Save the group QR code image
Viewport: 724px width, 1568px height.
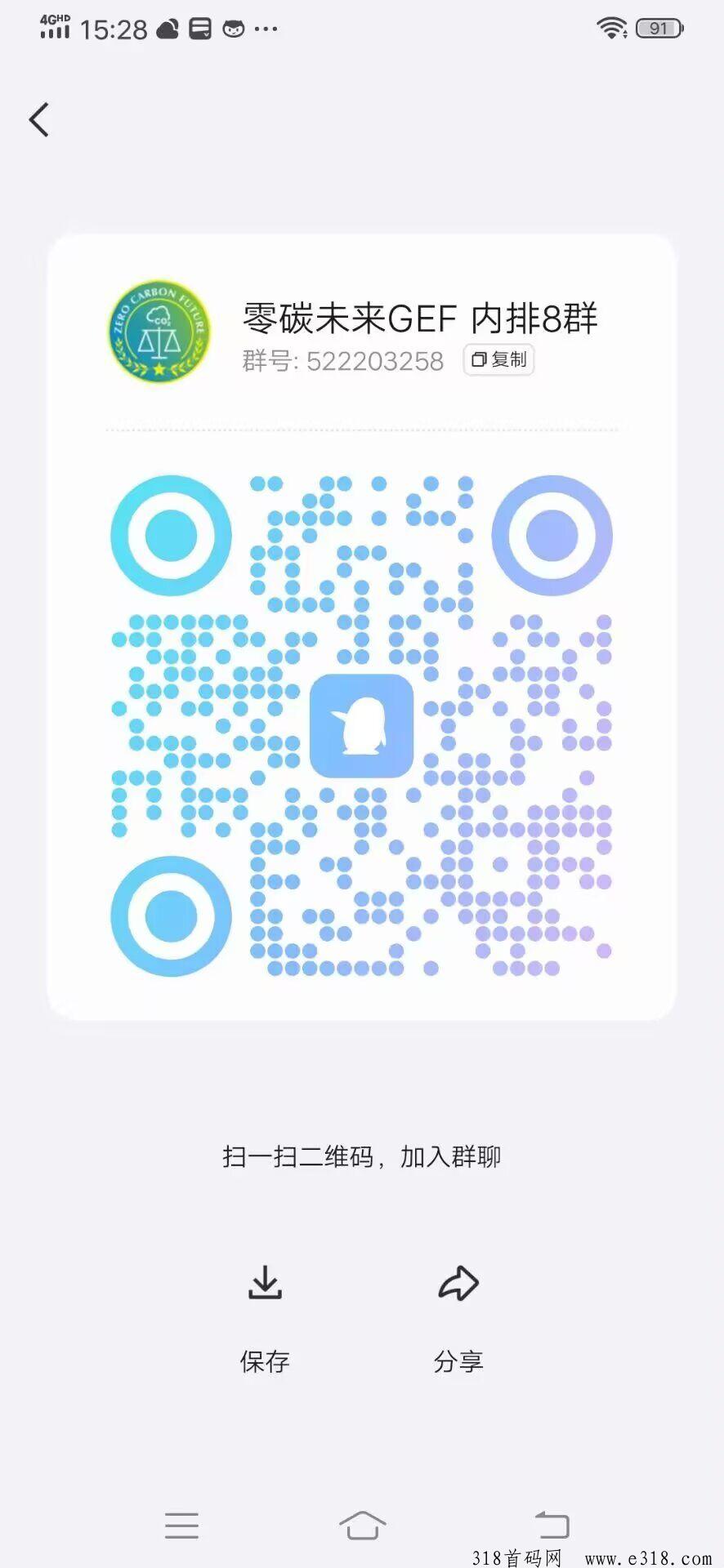tap(265, 1318)
